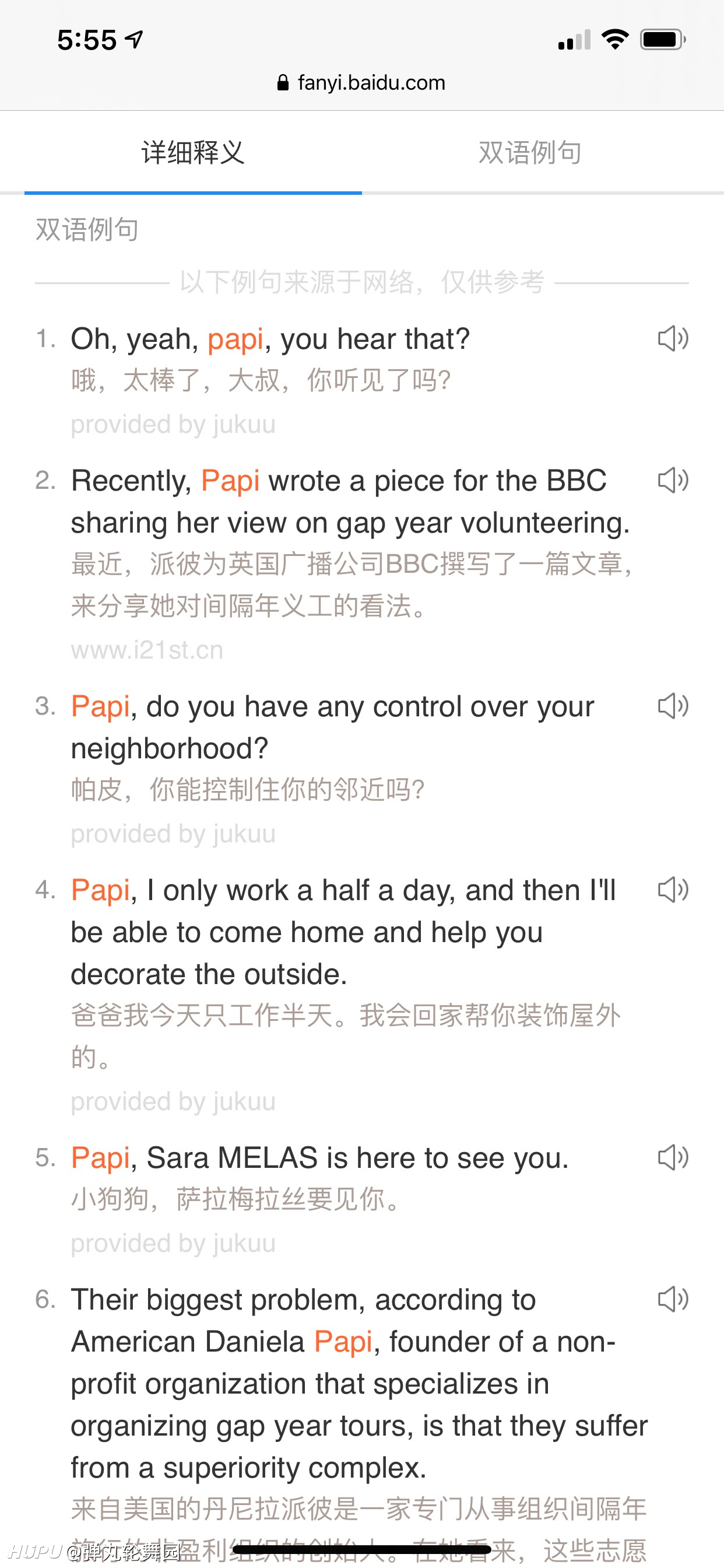Play audio for the BBC piece sentence
Screen dimensions: 724x1568
click(673, 480)
